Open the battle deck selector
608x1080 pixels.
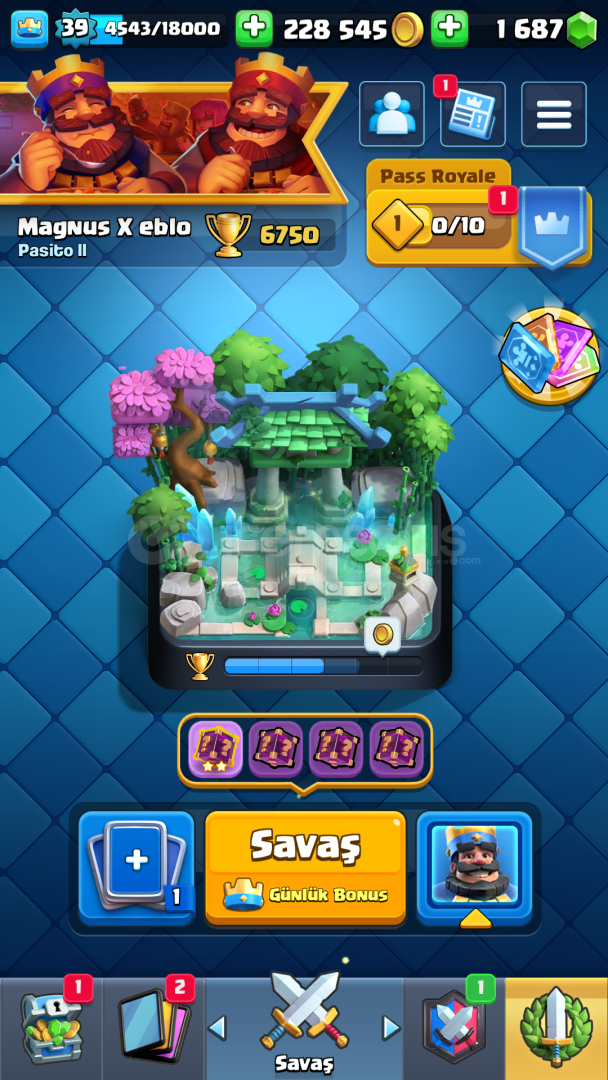coord(136,867)
